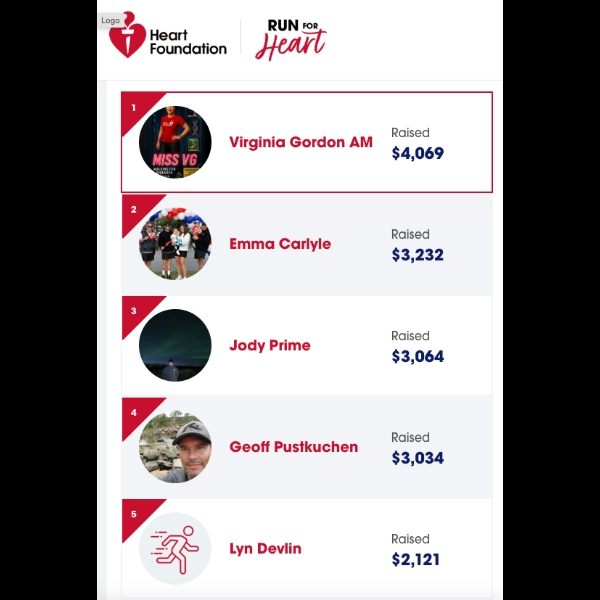Select Geoff Pustkuchen's leaderboard entry
This screenshot has width=600, height=600.
pyautogui.click(x=293, y=447)
